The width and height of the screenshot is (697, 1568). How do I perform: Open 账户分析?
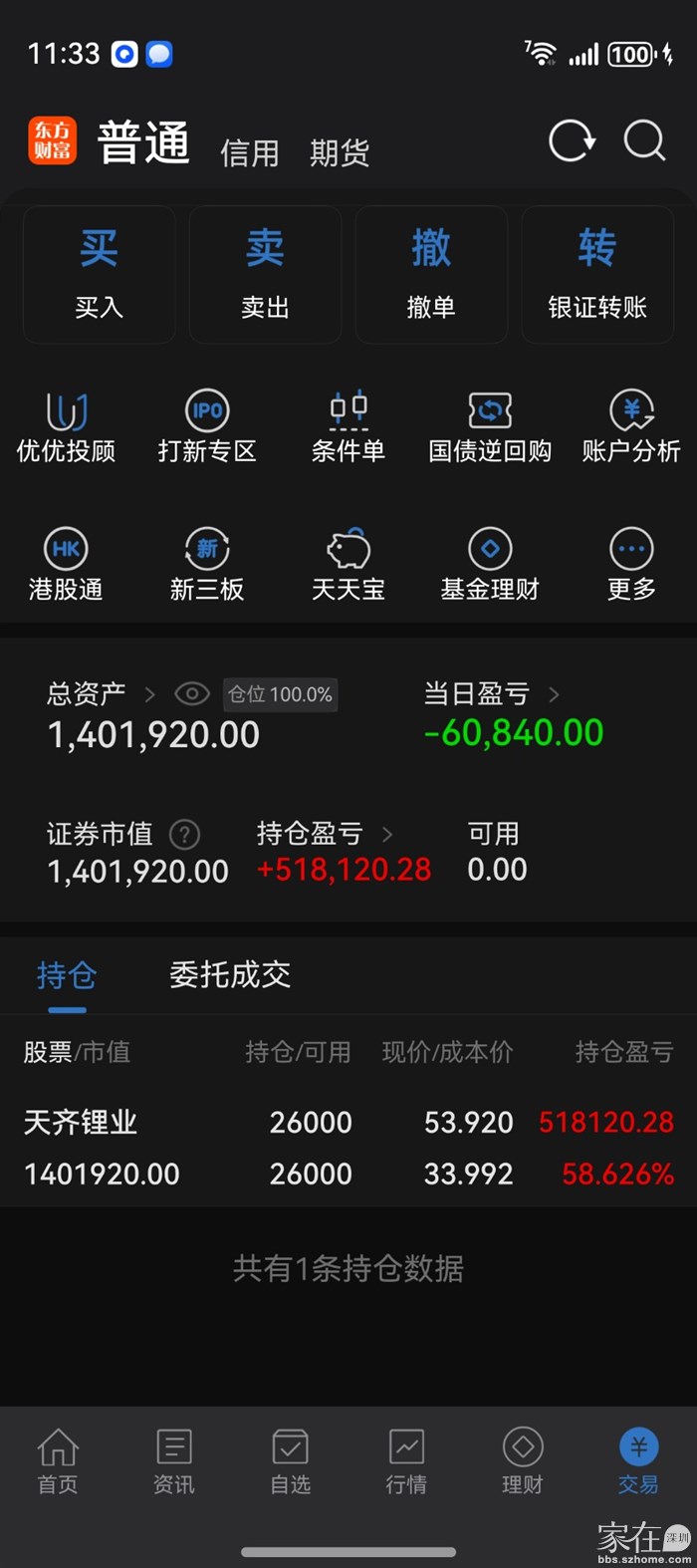(631, 426)
